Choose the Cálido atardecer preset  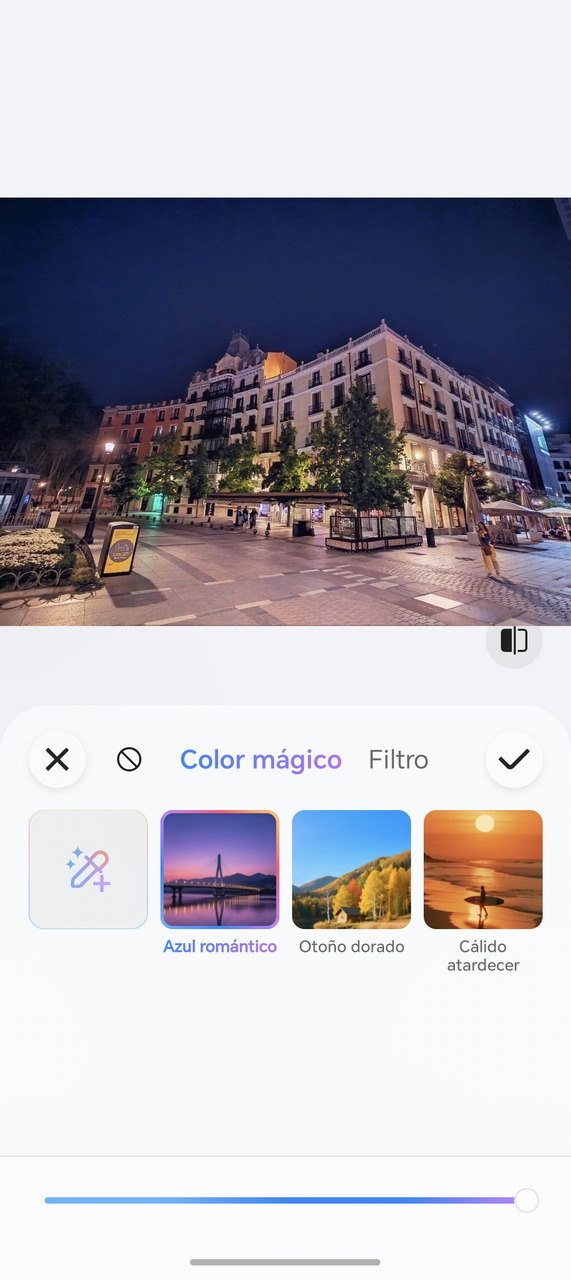(x=483, y=869)
